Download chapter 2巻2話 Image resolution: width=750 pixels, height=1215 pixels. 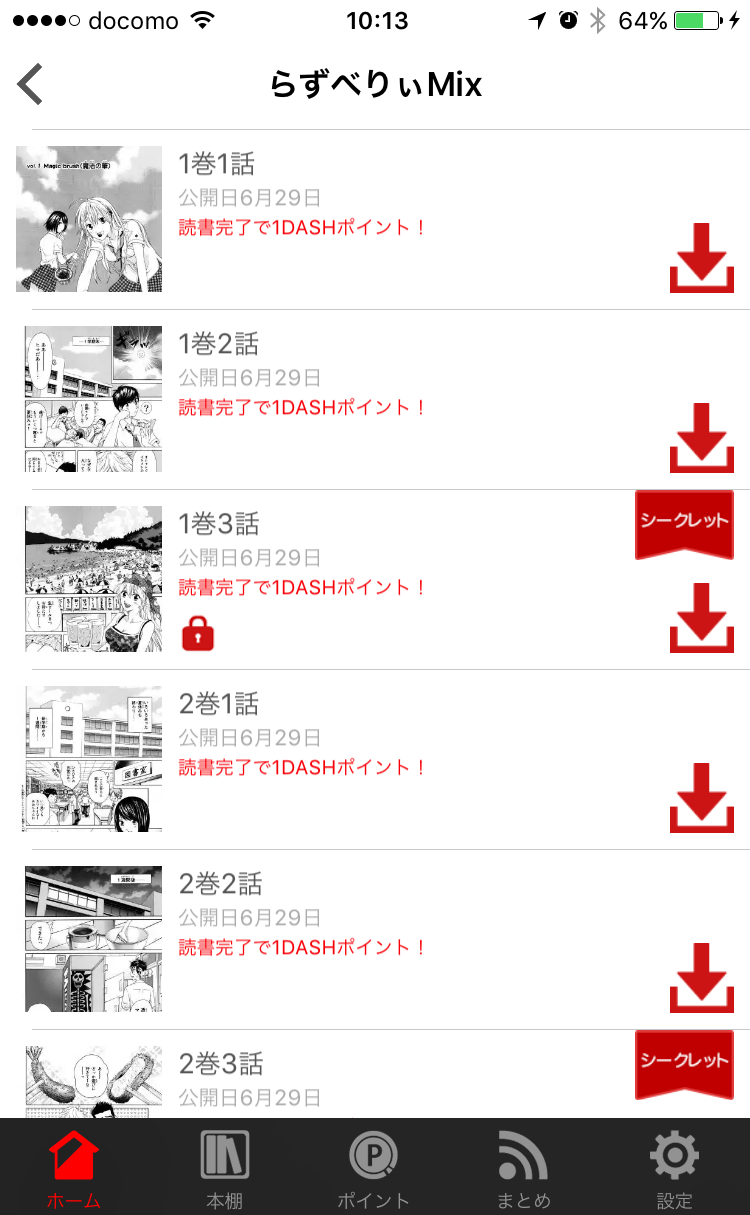point(701,977)
